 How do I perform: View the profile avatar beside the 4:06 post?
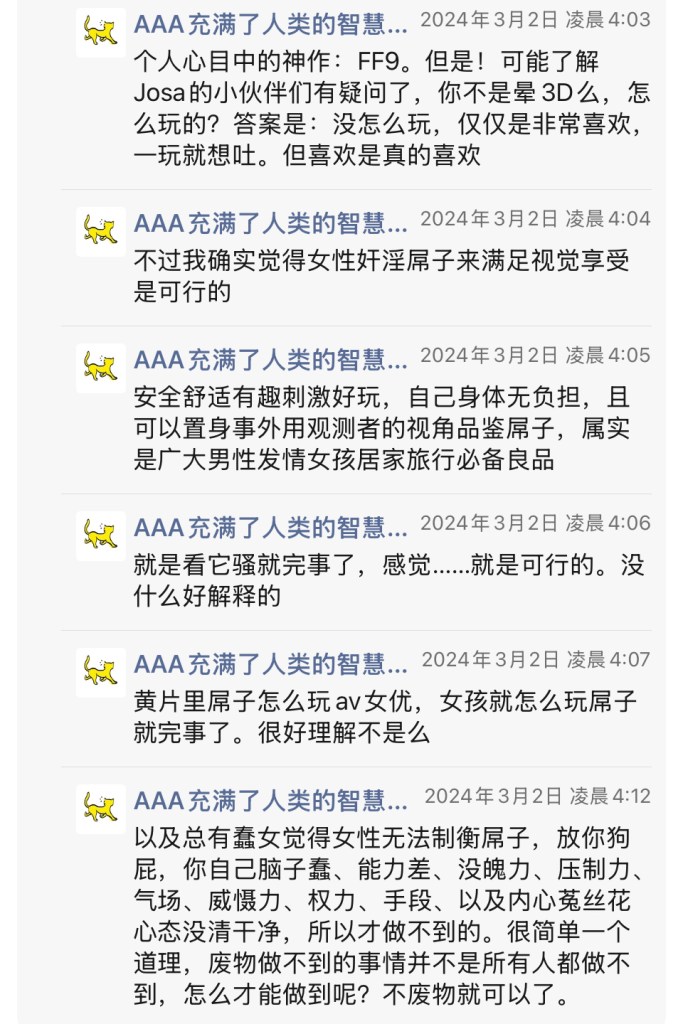click(x=101, y=534)
